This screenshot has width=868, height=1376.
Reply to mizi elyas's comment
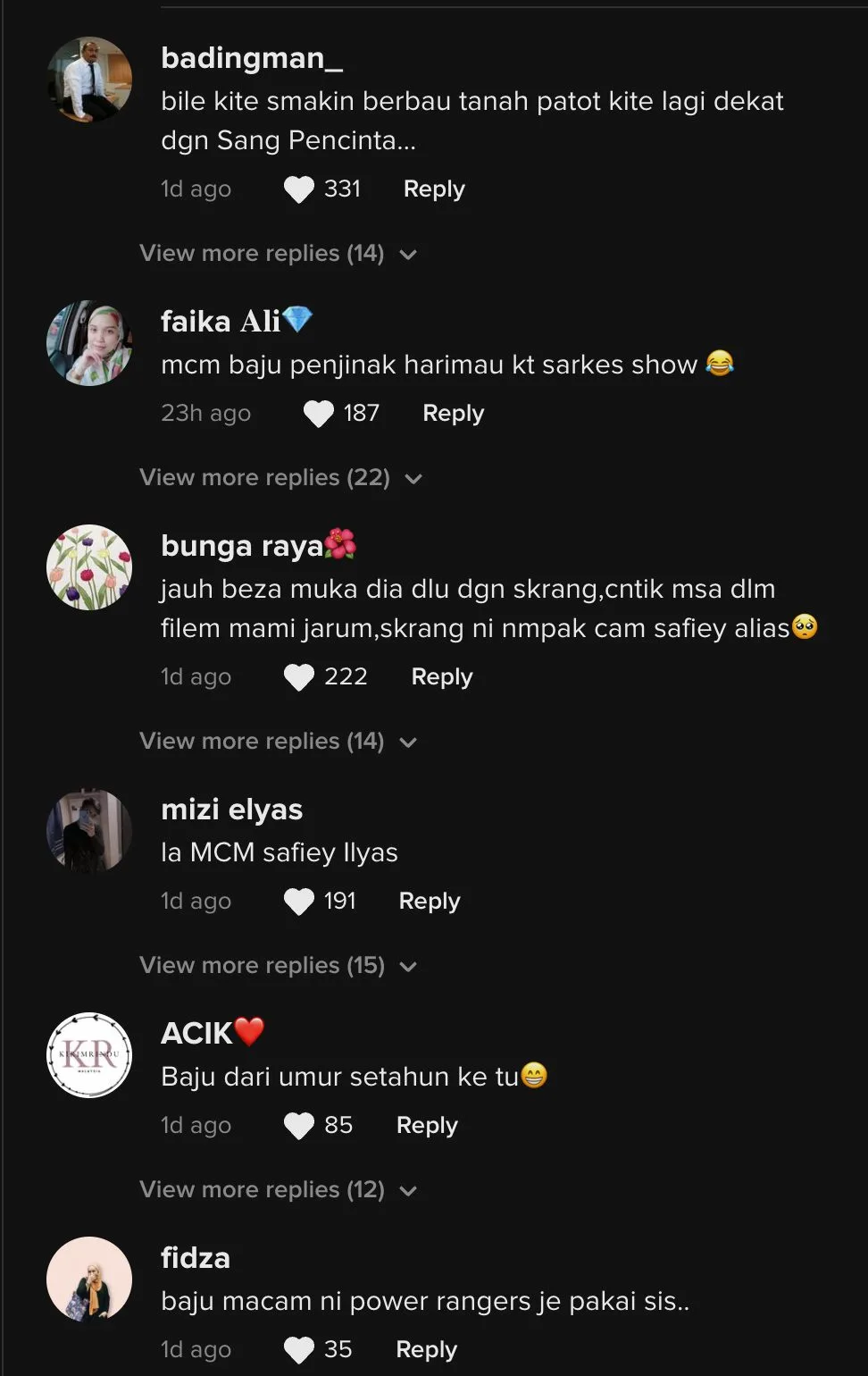[429, 902]
